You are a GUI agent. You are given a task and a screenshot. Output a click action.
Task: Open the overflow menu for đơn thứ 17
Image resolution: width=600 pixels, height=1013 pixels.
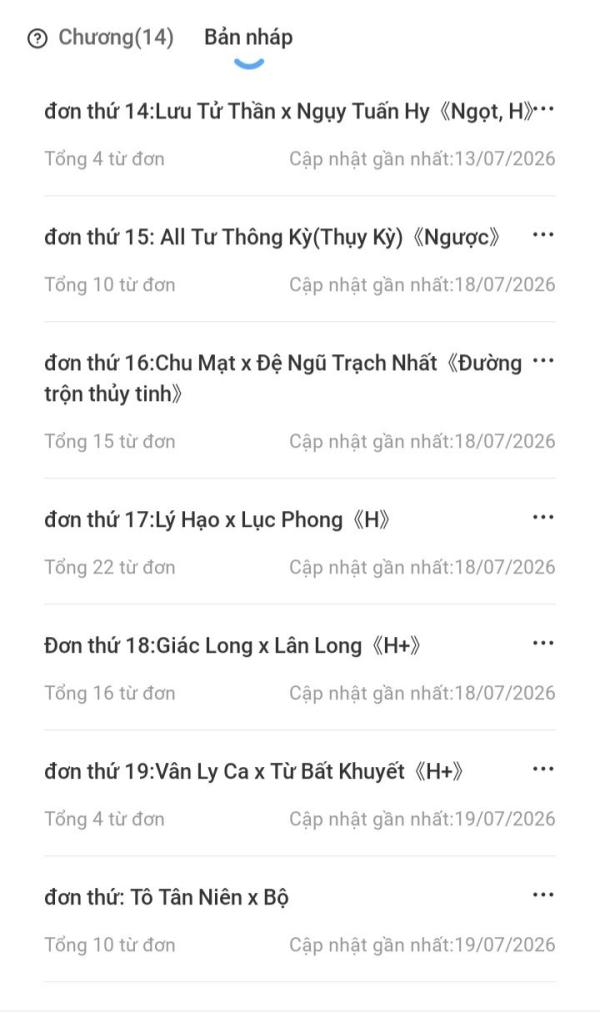pos(543,517)
